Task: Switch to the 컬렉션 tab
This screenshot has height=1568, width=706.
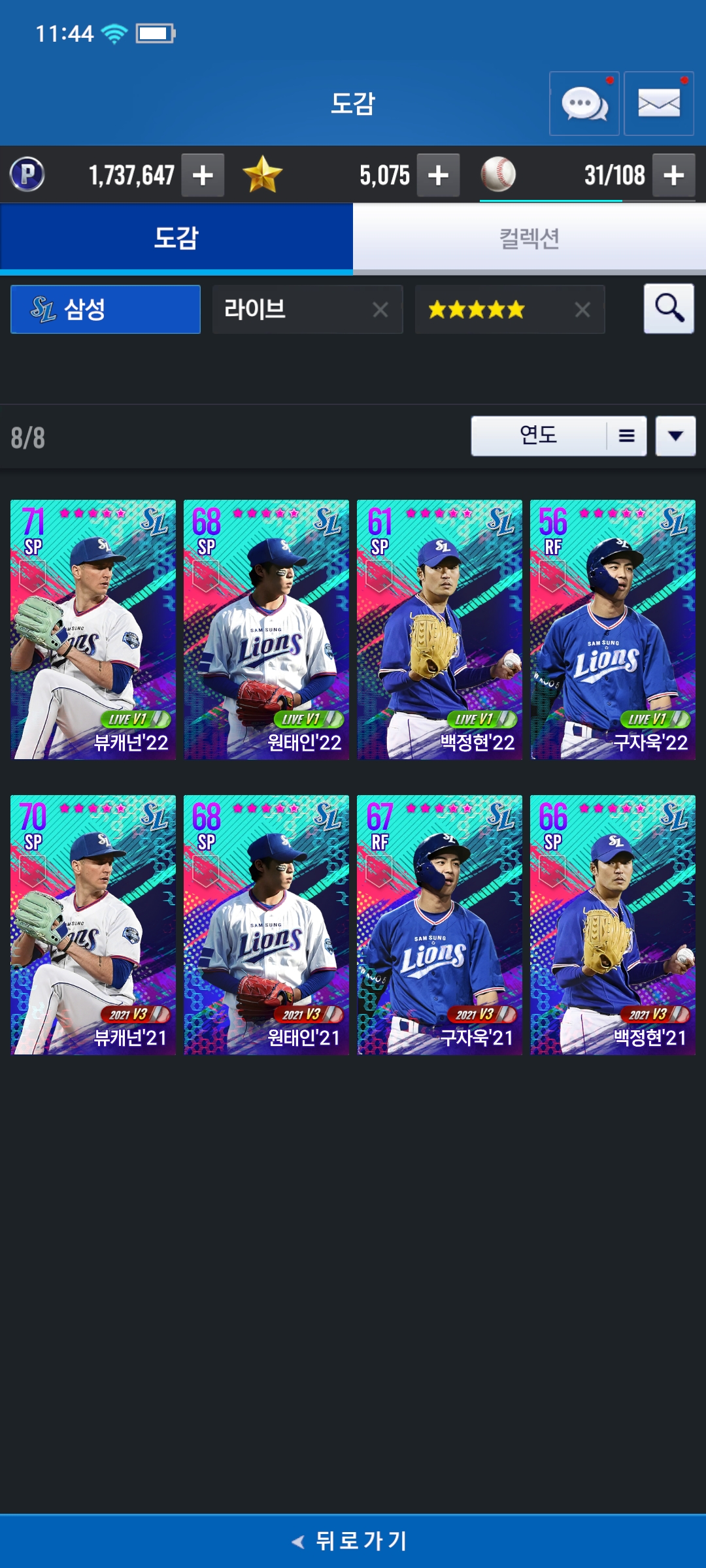Action: click(529, 238)
